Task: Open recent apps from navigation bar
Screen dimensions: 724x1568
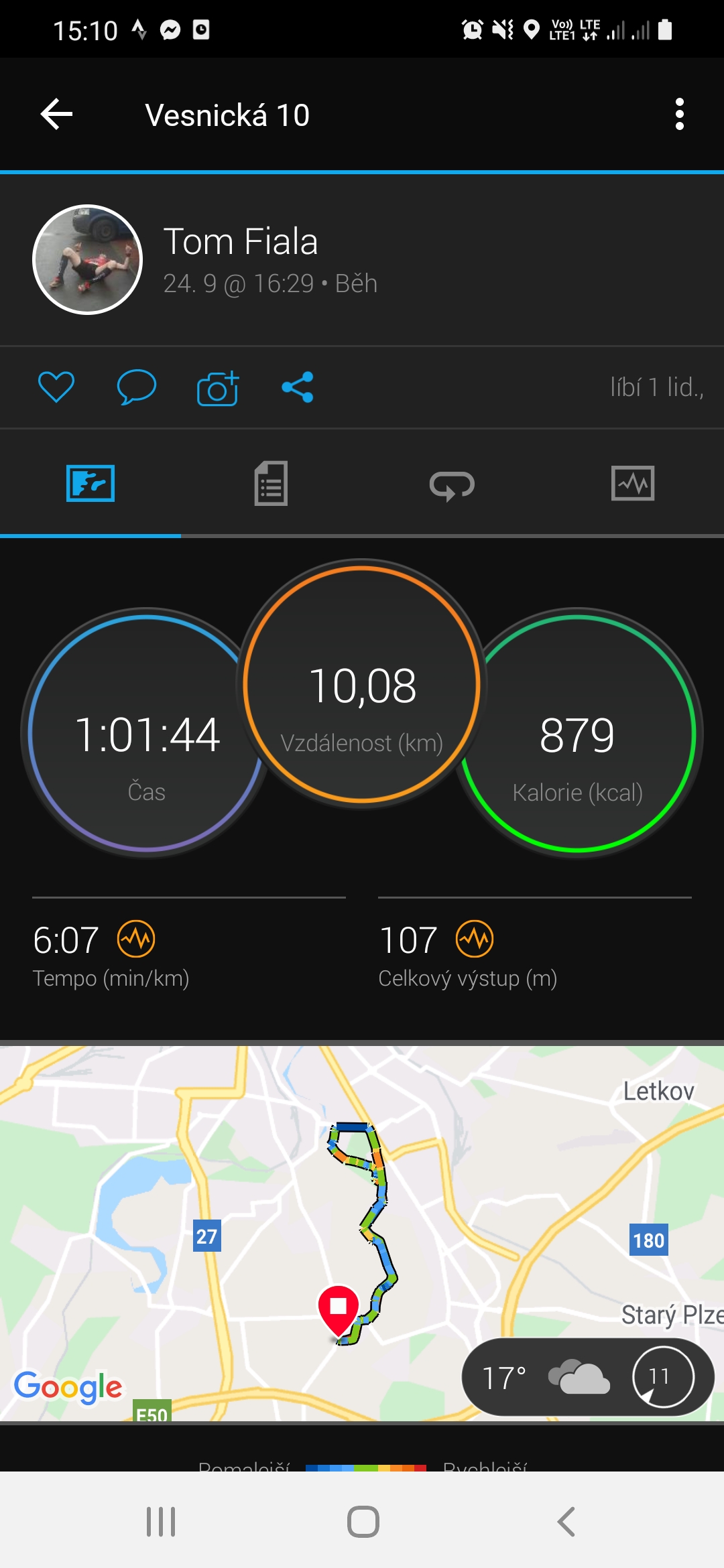Action: click(161, 1521)
